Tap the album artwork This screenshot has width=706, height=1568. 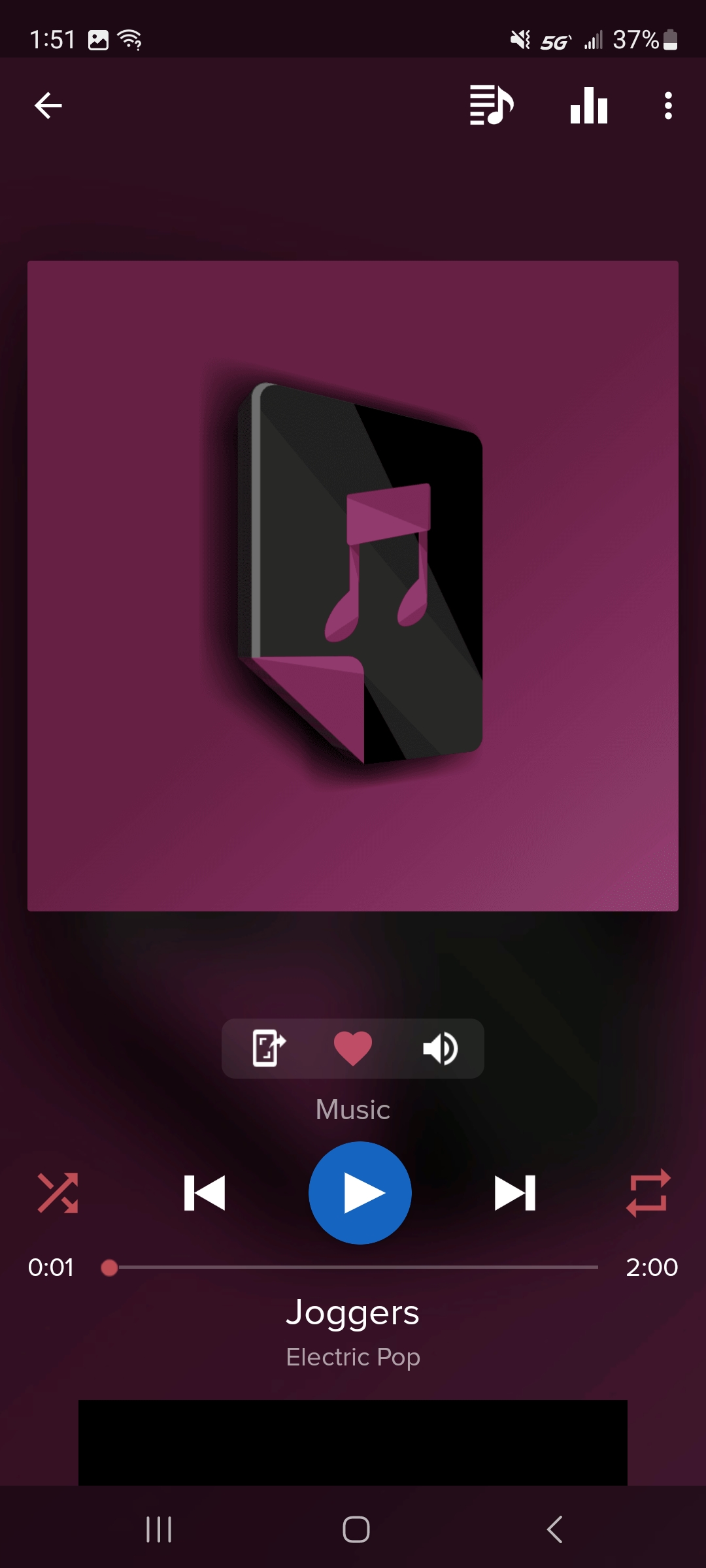[x=353, y=586]
